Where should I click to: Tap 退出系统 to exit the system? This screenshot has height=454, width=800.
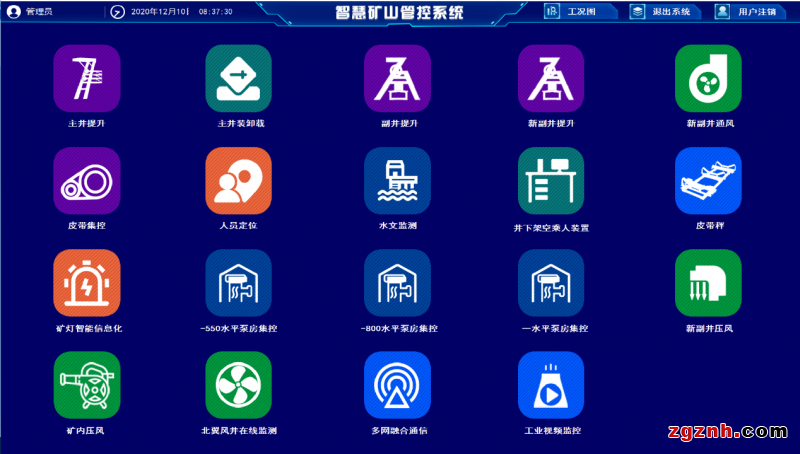(x=660, y=12)
